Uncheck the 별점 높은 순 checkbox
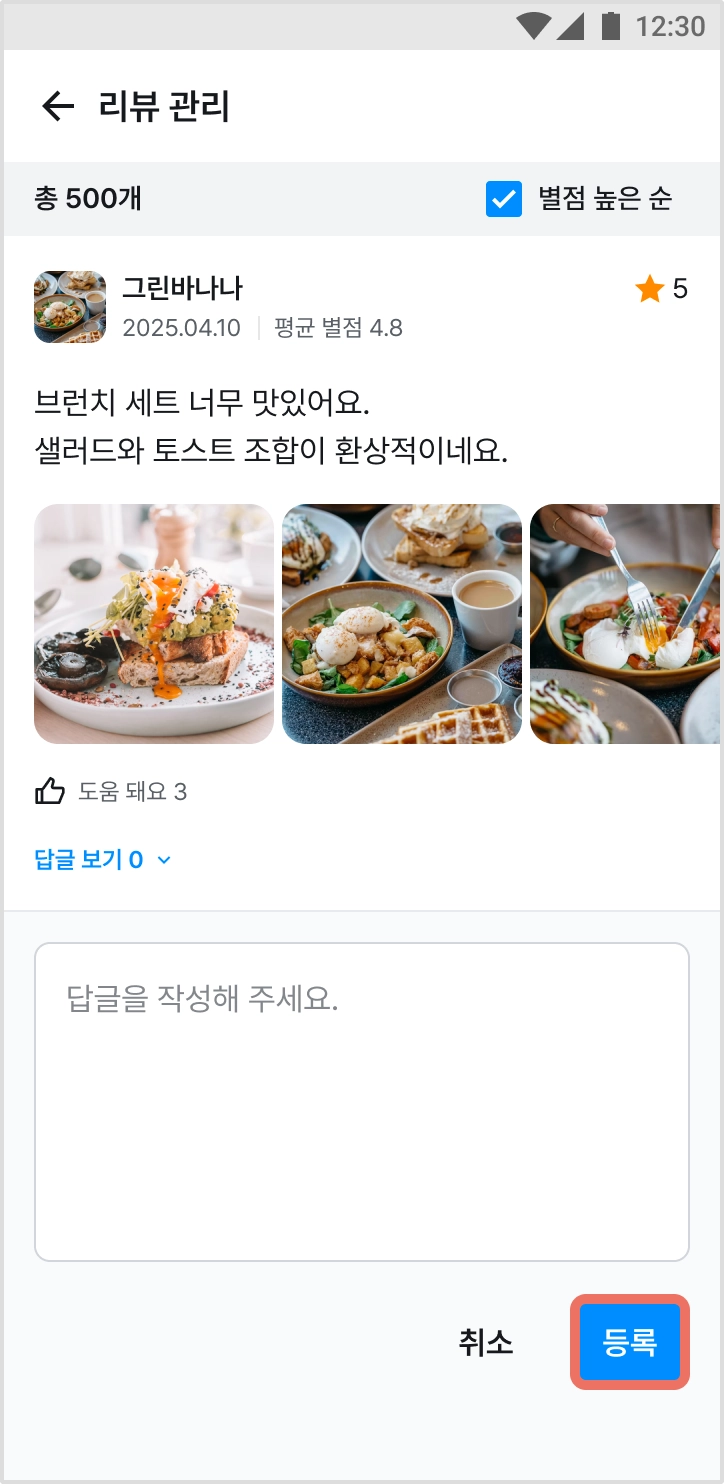Screen dimensions: 724x1484 click(x=504, y=199)
